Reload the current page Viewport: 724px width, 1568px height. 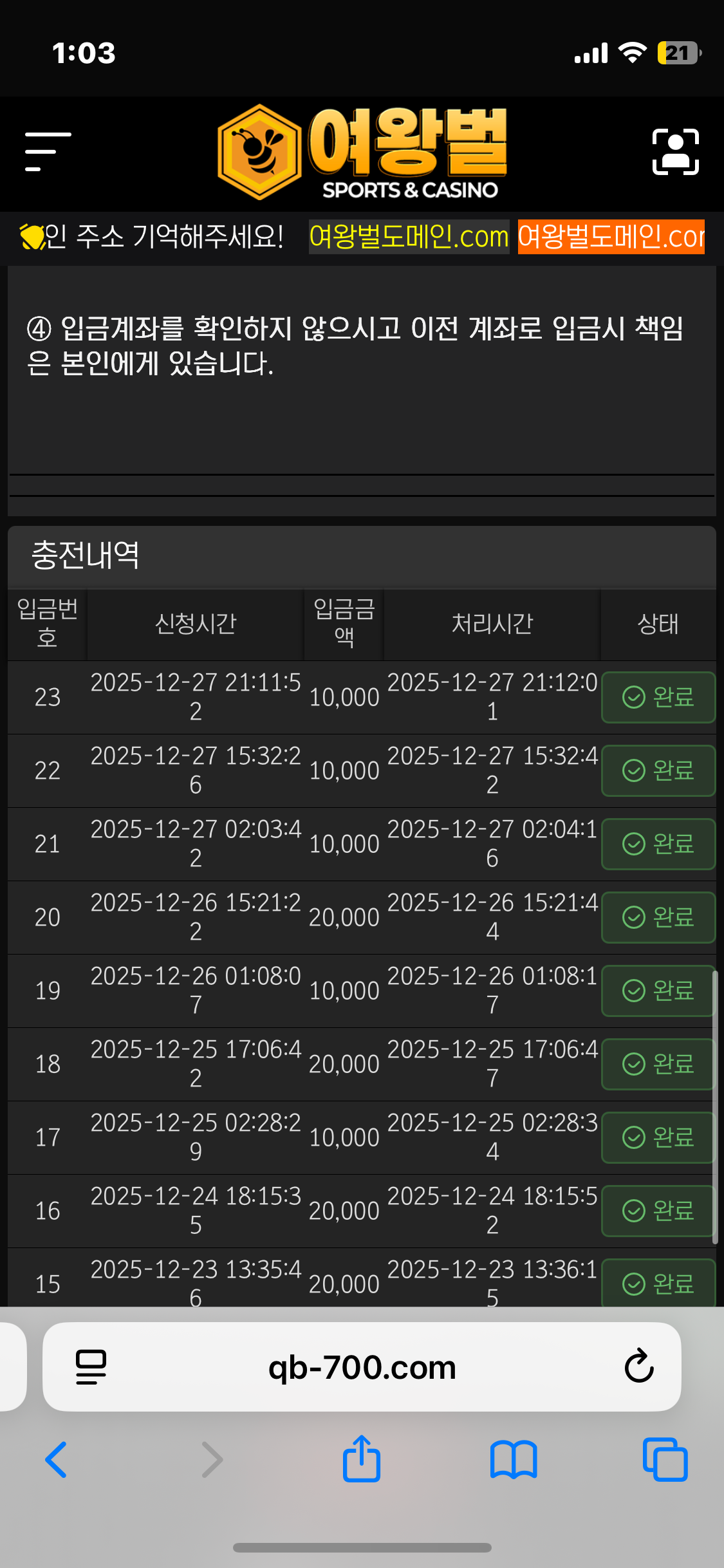638,1366
